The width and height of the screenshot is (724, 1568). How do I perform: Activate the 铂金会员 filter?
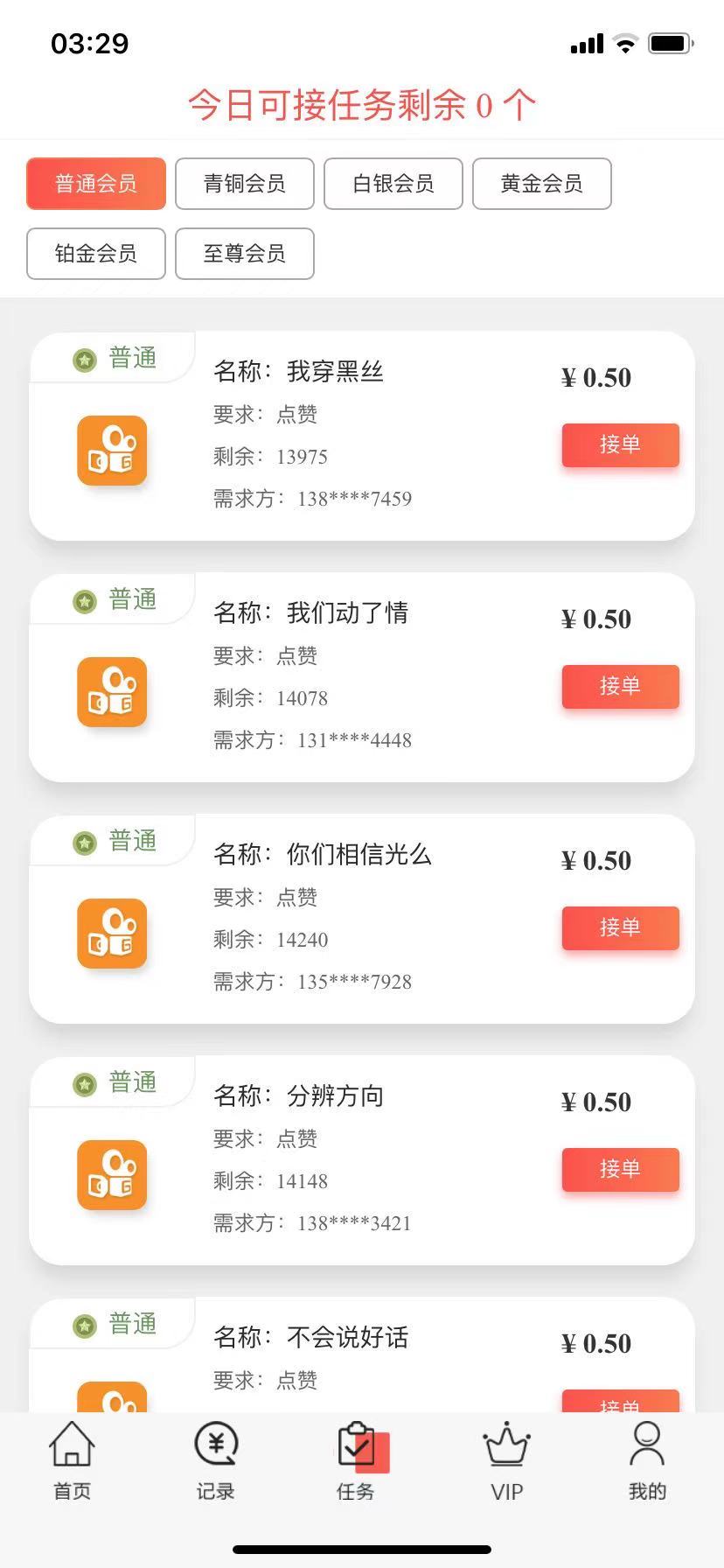pos(95,254)
